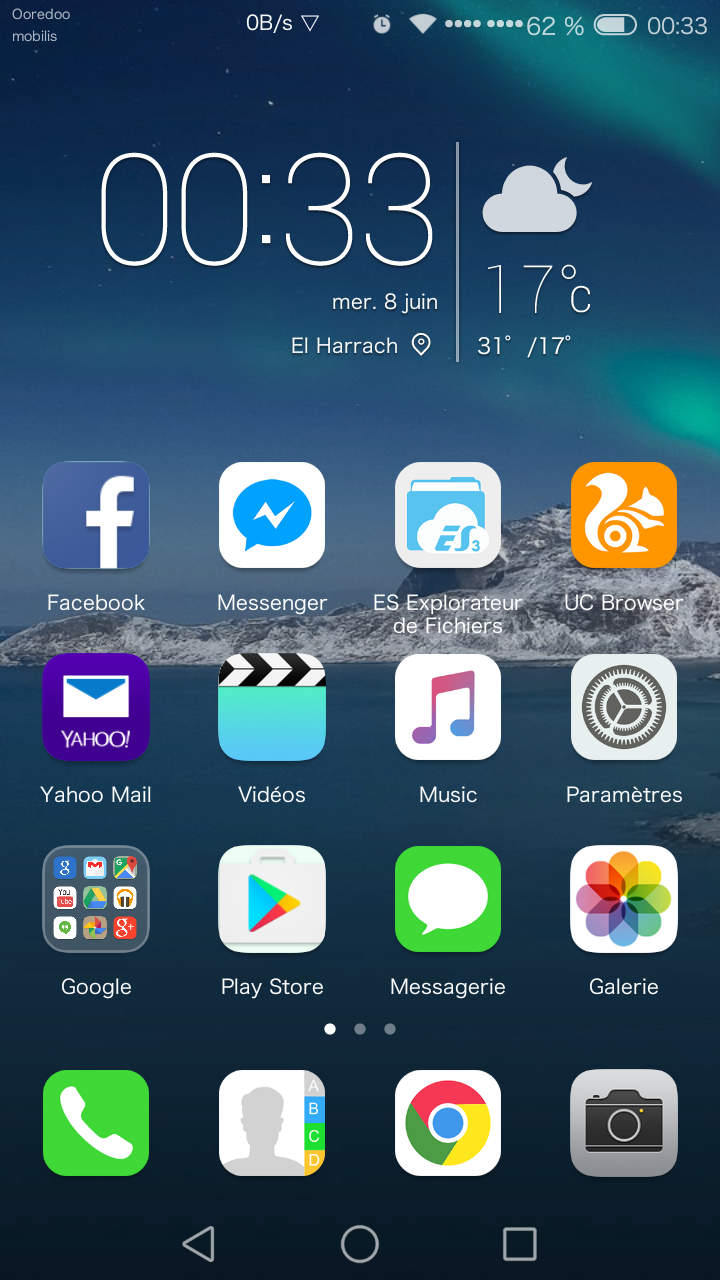Viewport: 720px width, 1280px height.
Task: Launch the Music app
Action: [448, 707]
